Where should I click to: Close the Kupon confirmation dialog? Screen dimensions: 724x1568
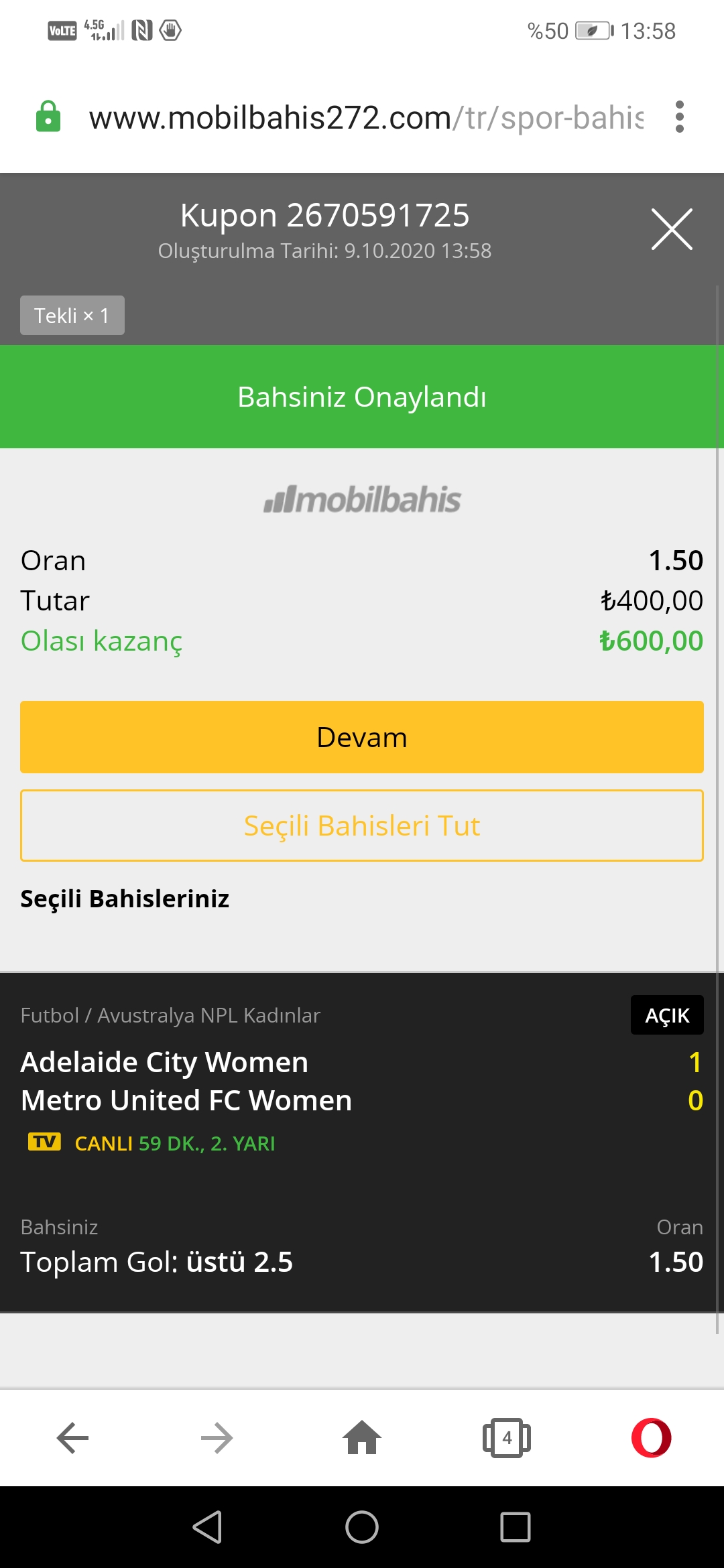pos(672,229)
